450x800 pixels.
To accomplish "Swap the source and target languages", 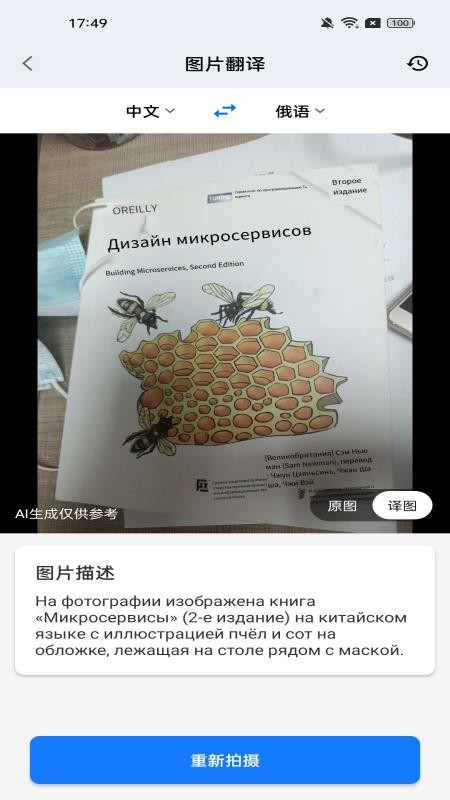I will click(x=225, y=111).
